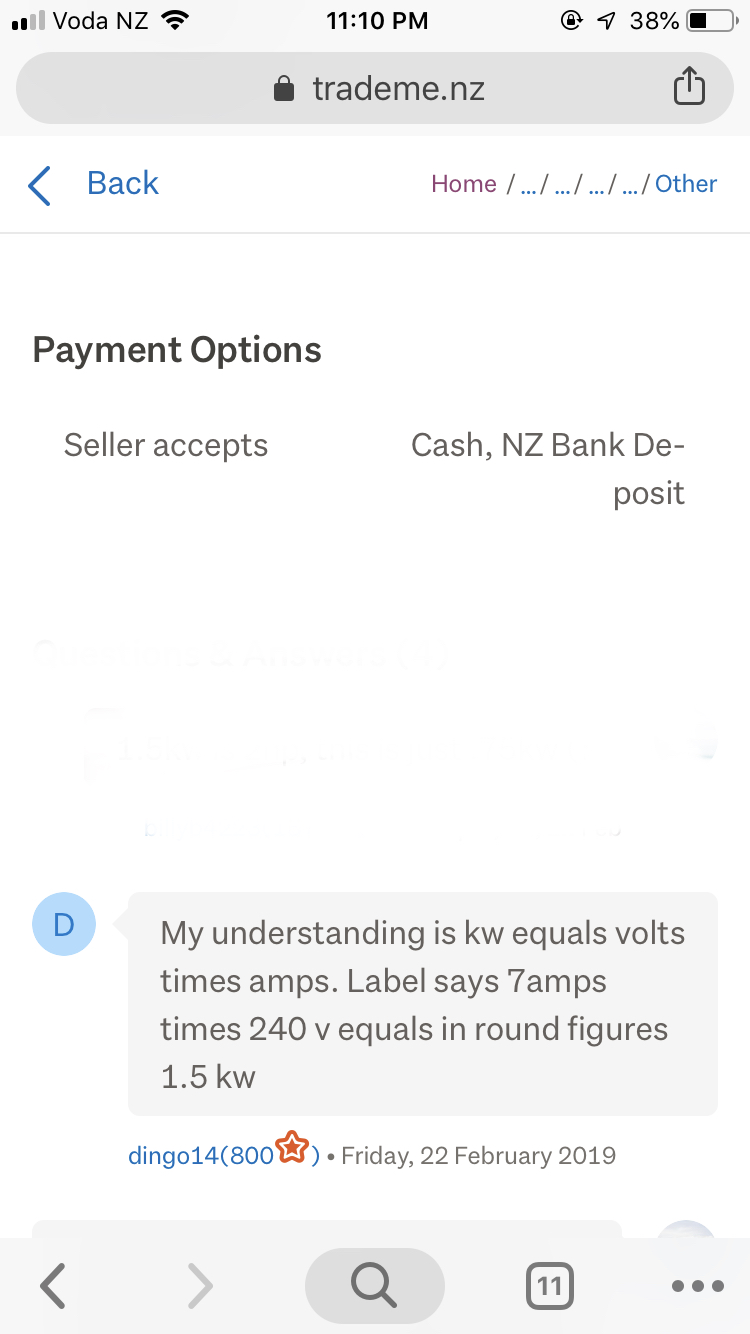Open the browser search magnifier
The image size is (750, 1334).
pyautogui.click(x=375, y=1286)
